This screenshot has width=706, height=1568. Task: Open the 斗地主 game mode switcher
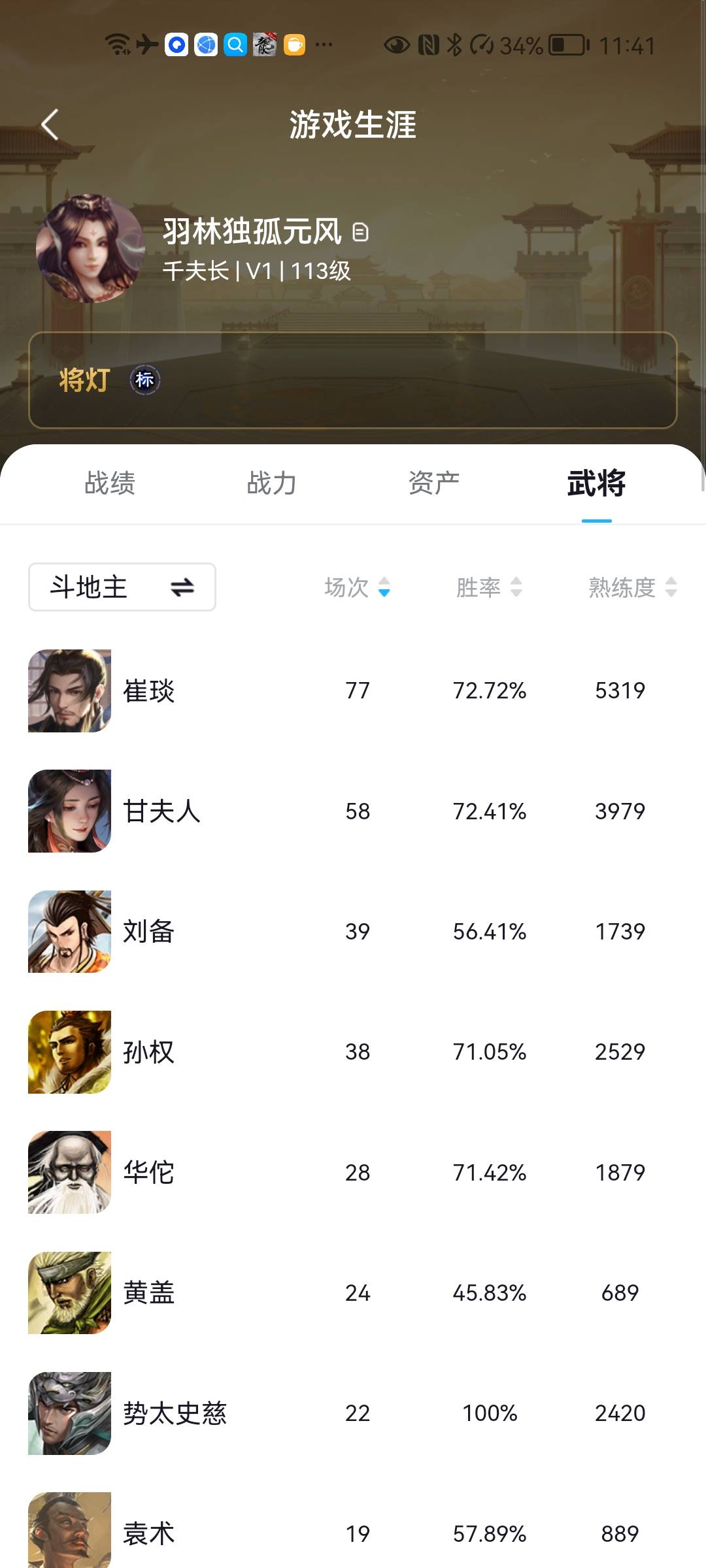[x=122, y=587]
